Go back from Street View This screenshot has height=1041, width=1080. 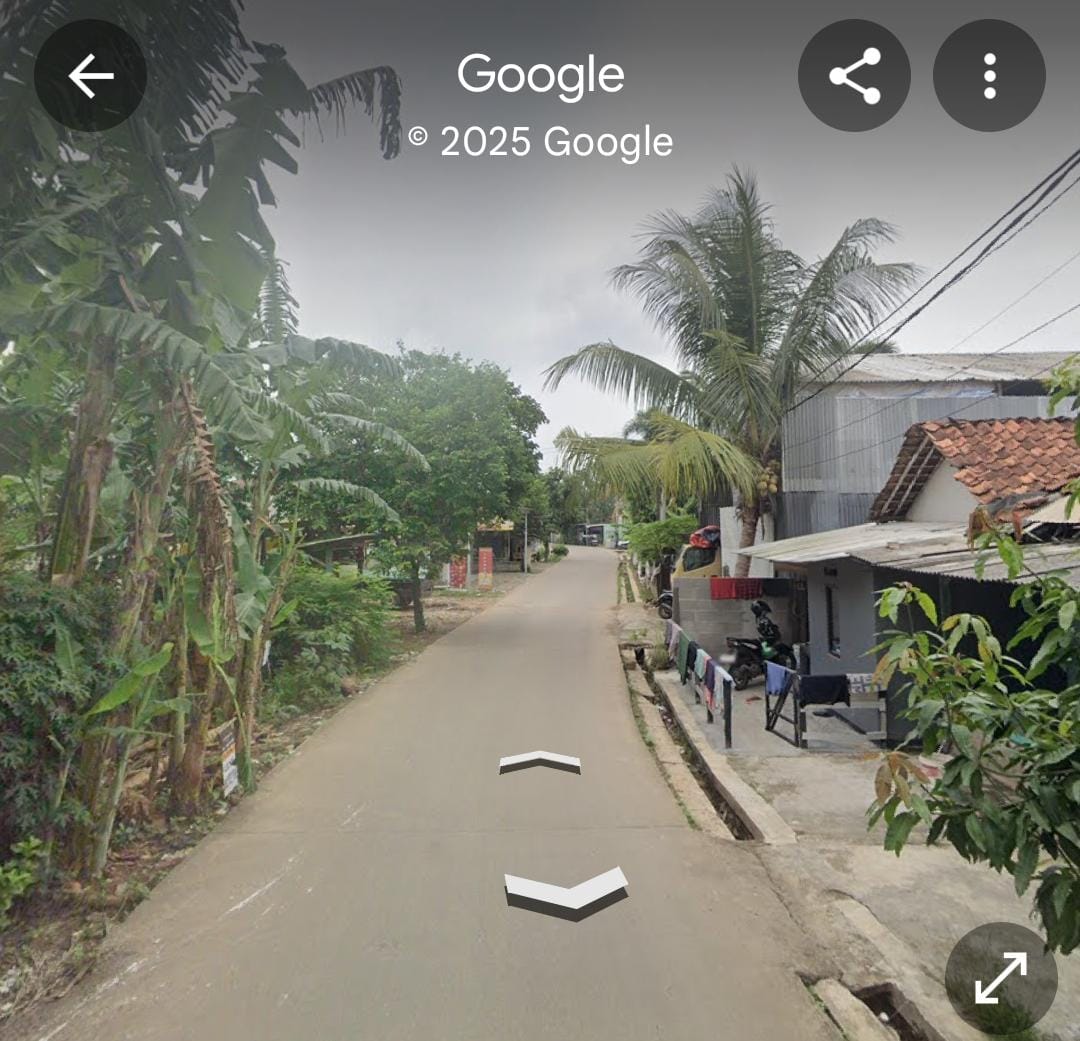click(x=90, y=76)
